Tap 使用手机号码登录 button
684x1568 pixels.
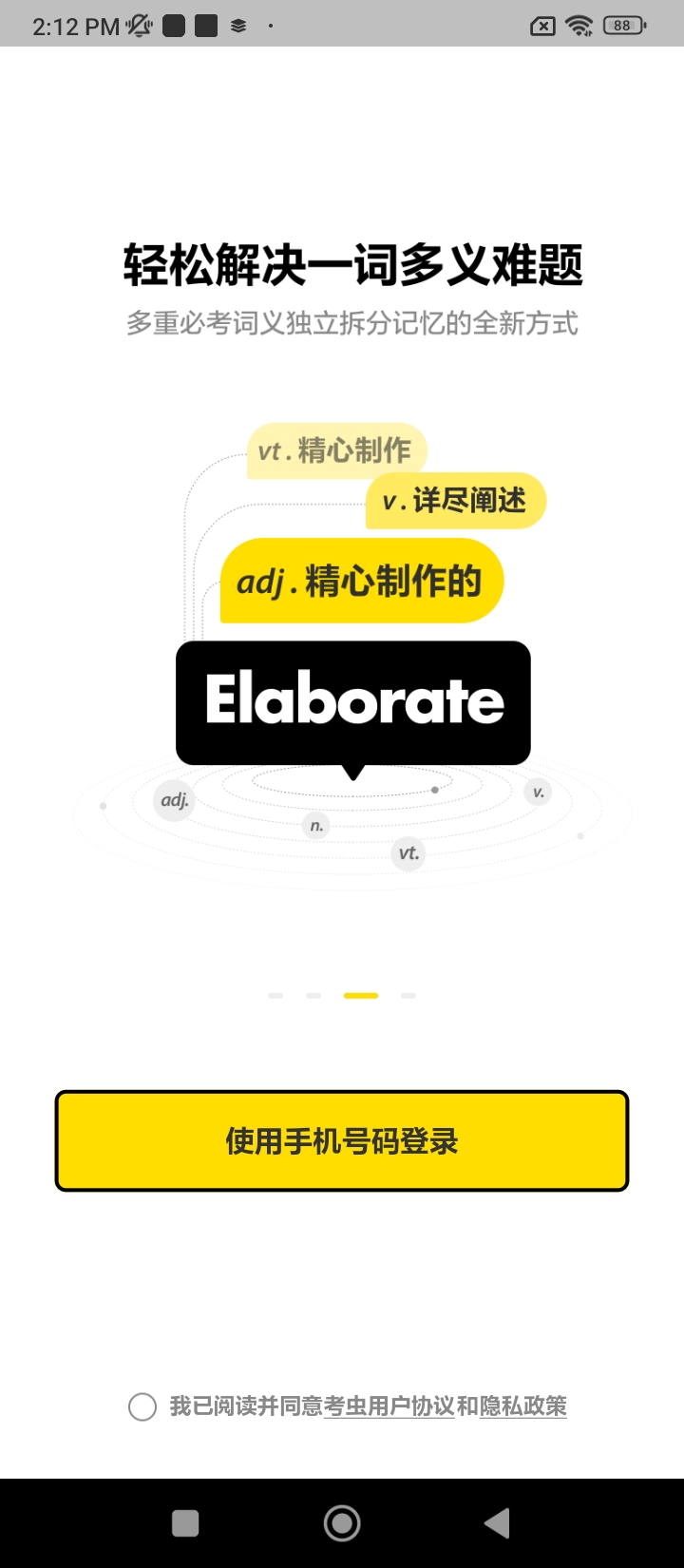(x=342, y=1140)
